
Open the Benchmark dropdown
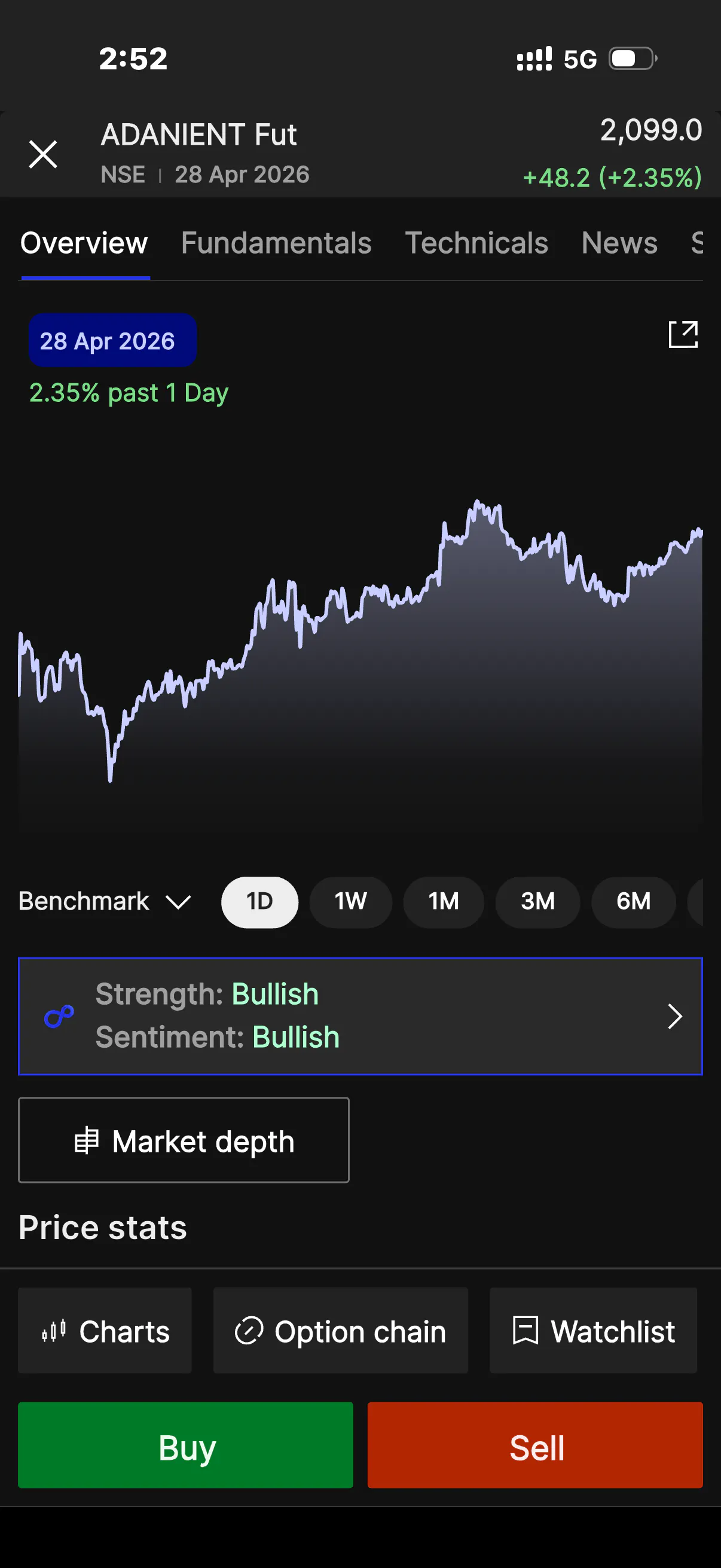tap(105, 901)
